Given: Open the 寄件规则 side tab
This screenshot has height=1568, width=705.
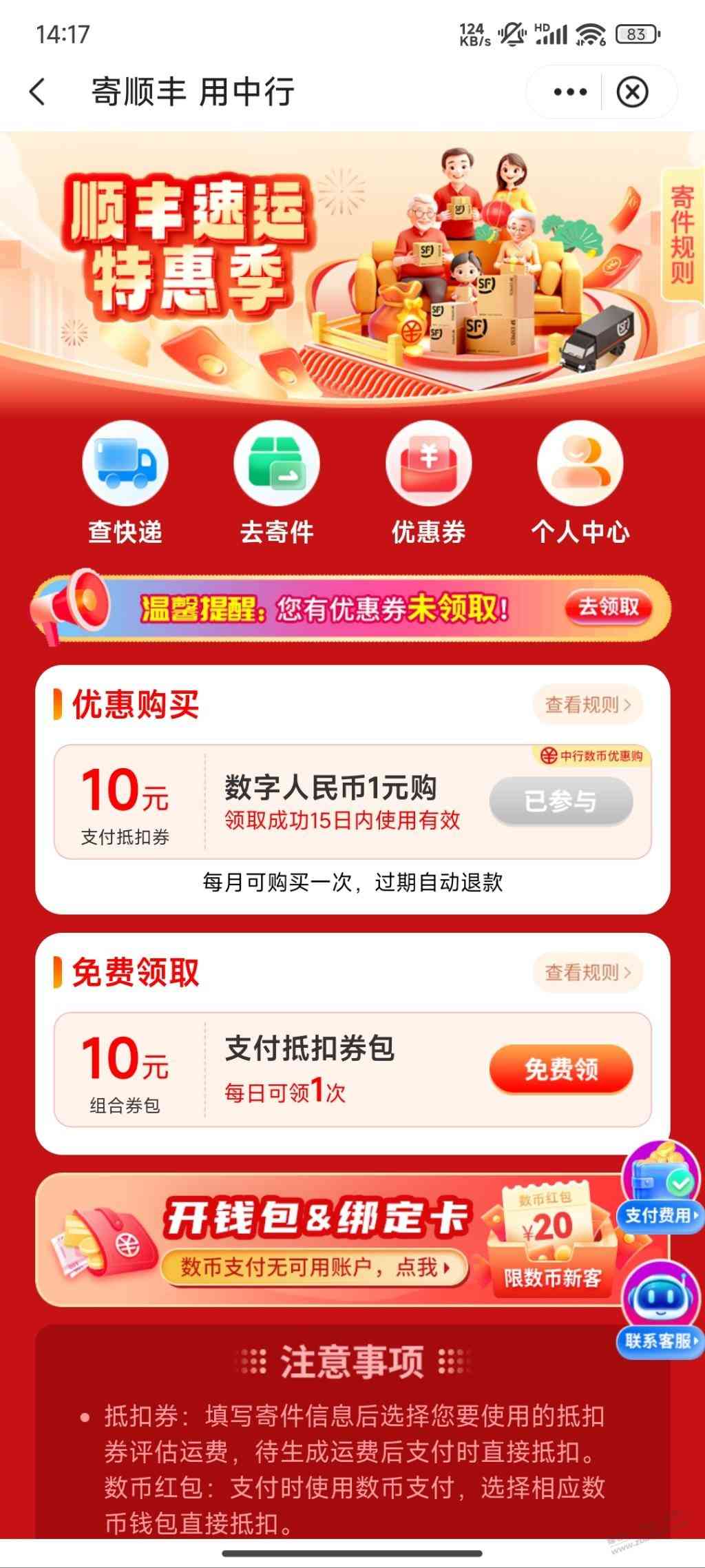Looking at the screenshot, I should point(681,235).
